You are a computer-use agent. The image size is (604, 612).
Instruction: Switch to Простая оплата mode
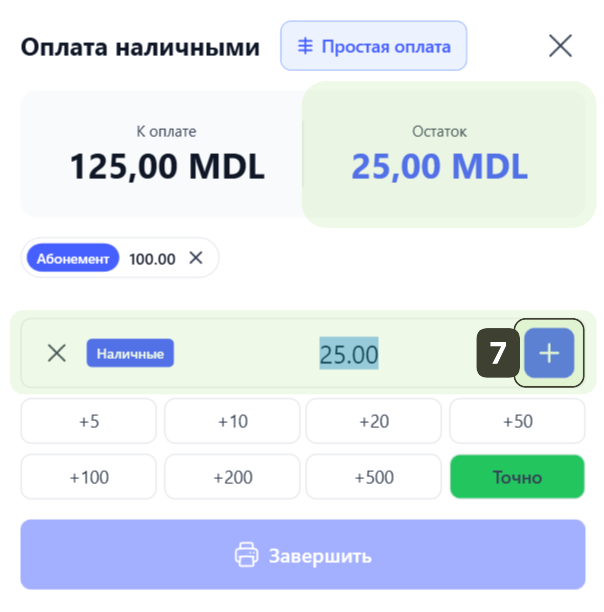pos(374,46)
